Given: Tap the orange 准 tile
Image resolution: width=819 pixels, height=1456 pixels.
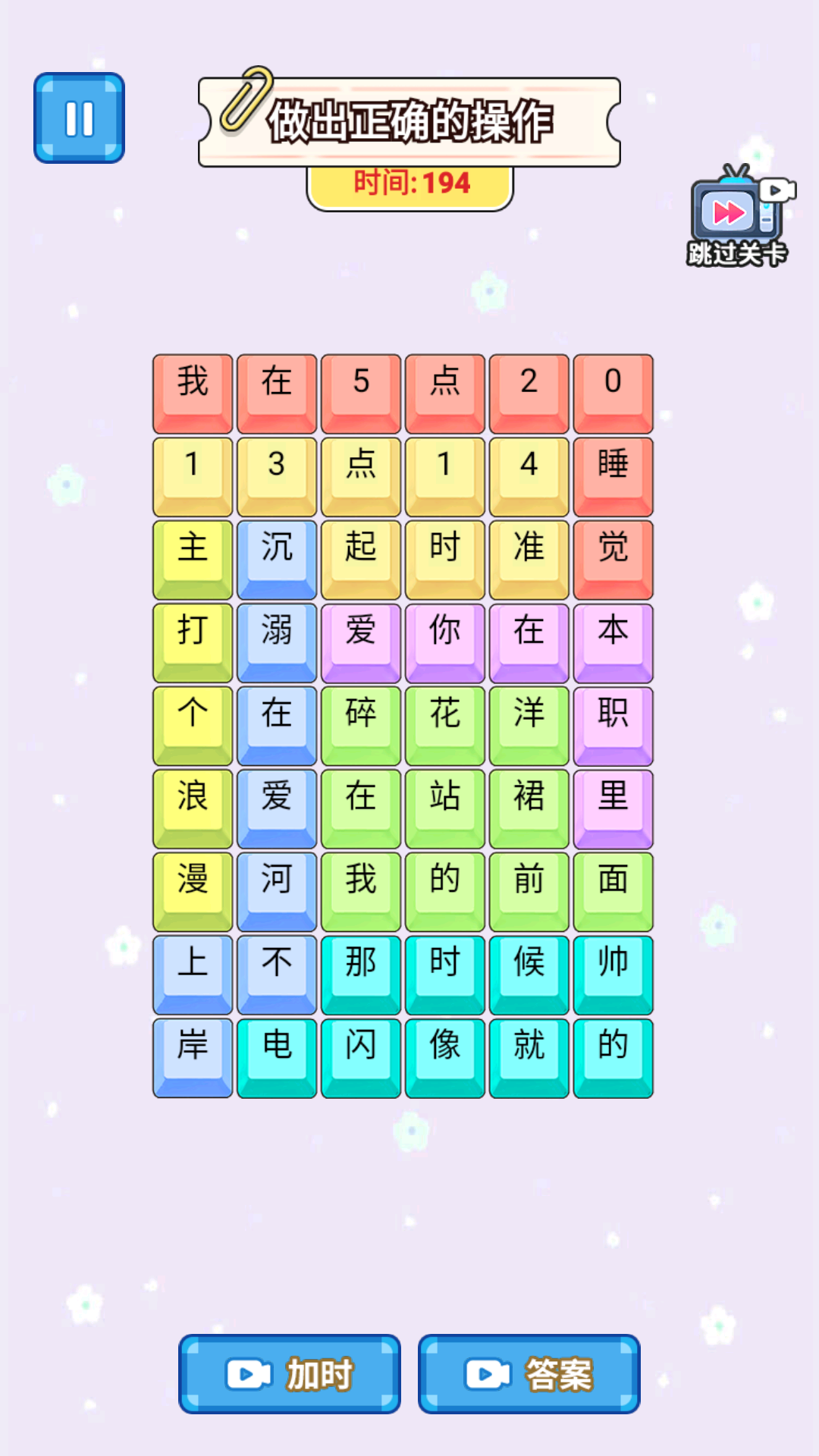Looking at the screenshot, I should pyautogui.click(x=529, y=560).
